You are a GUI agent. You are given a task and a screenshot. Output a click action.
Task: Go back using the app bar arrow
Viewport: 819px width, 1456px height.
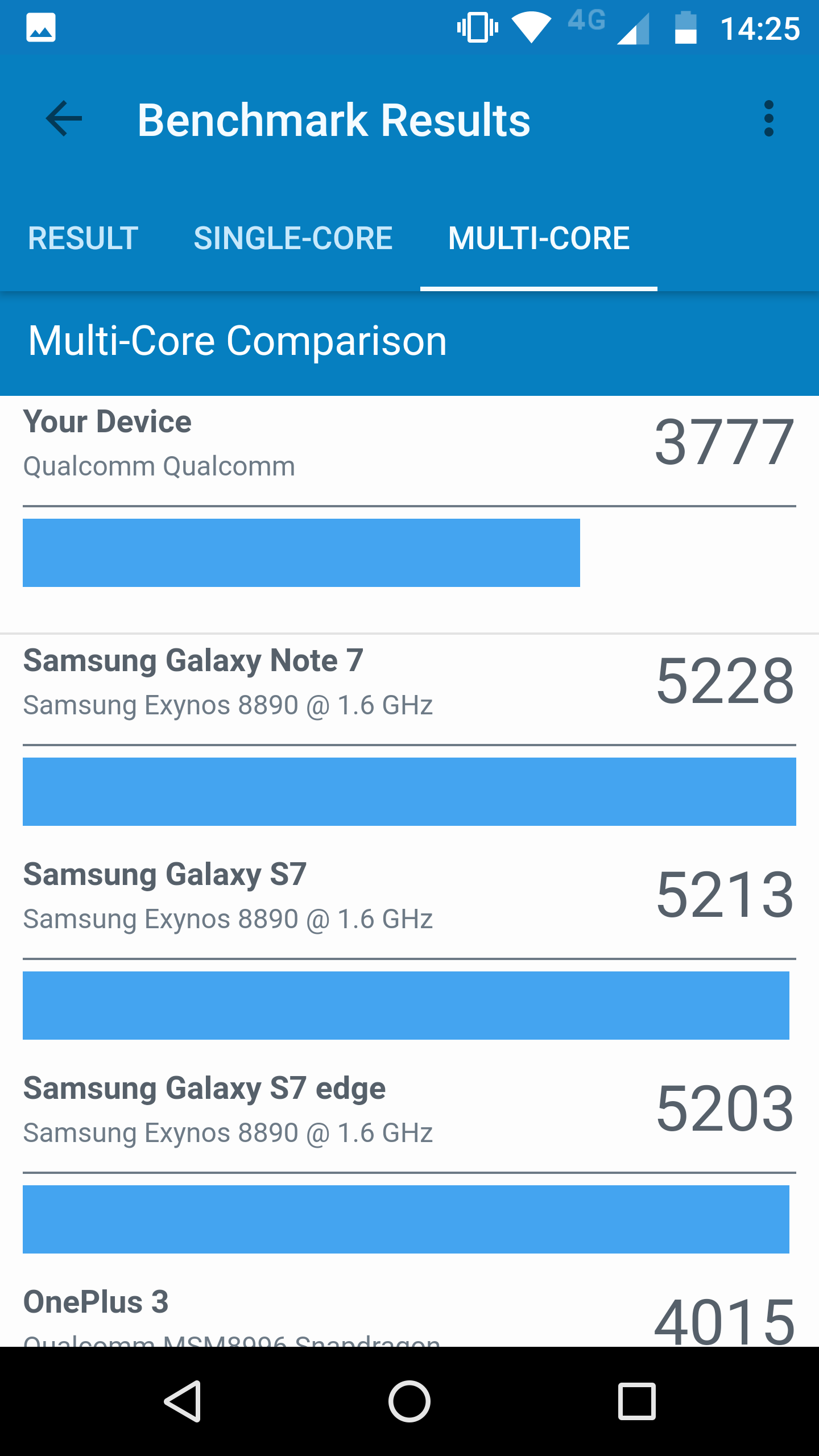click(64, 119)
